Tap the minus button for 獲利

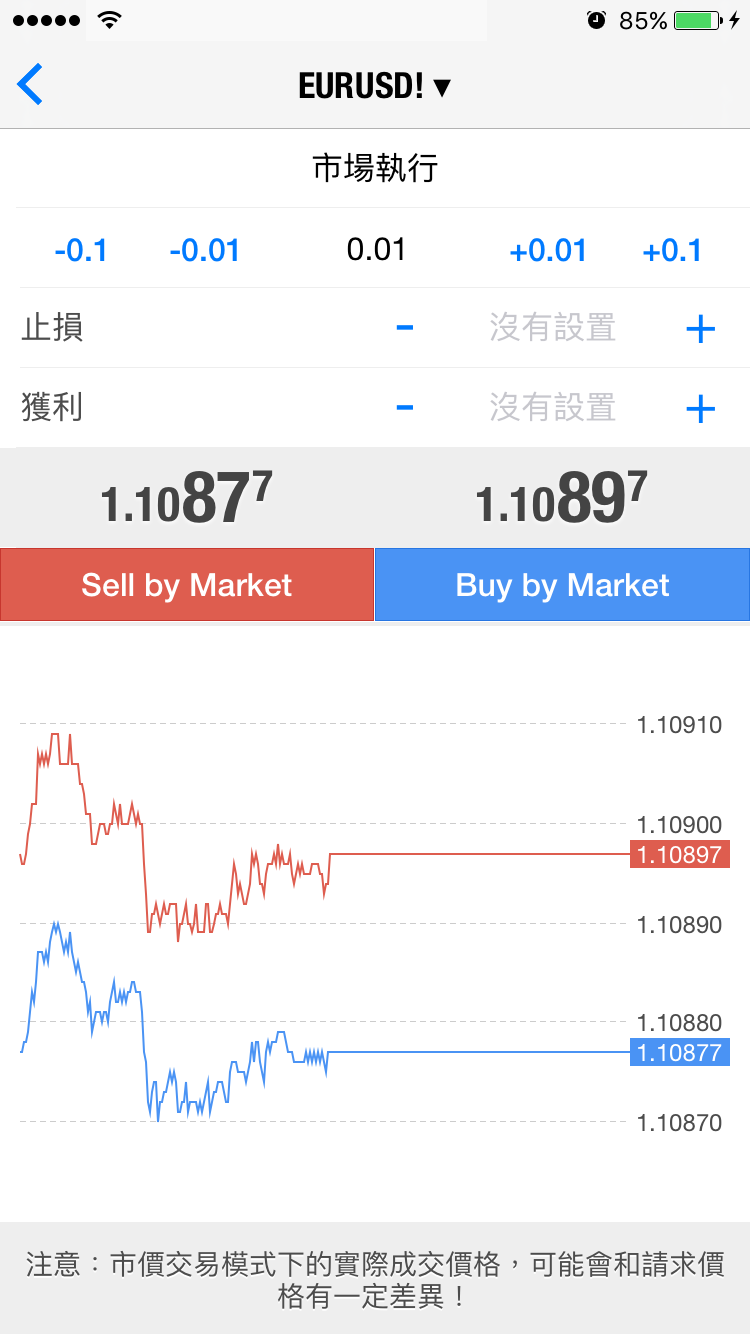tap(405, 407)
